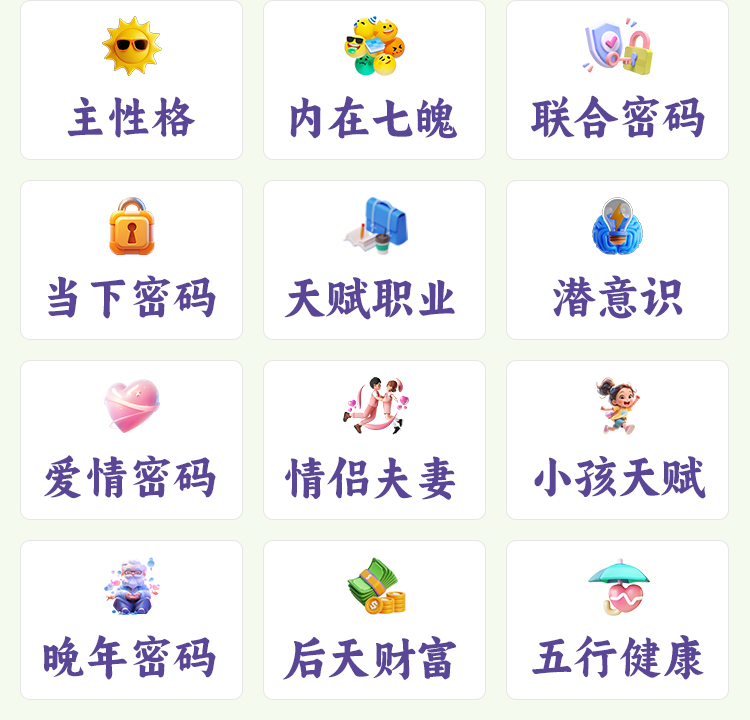Screen dimensions: 750x720
Task: View the 潜意识 card
Action: point(617,260)
